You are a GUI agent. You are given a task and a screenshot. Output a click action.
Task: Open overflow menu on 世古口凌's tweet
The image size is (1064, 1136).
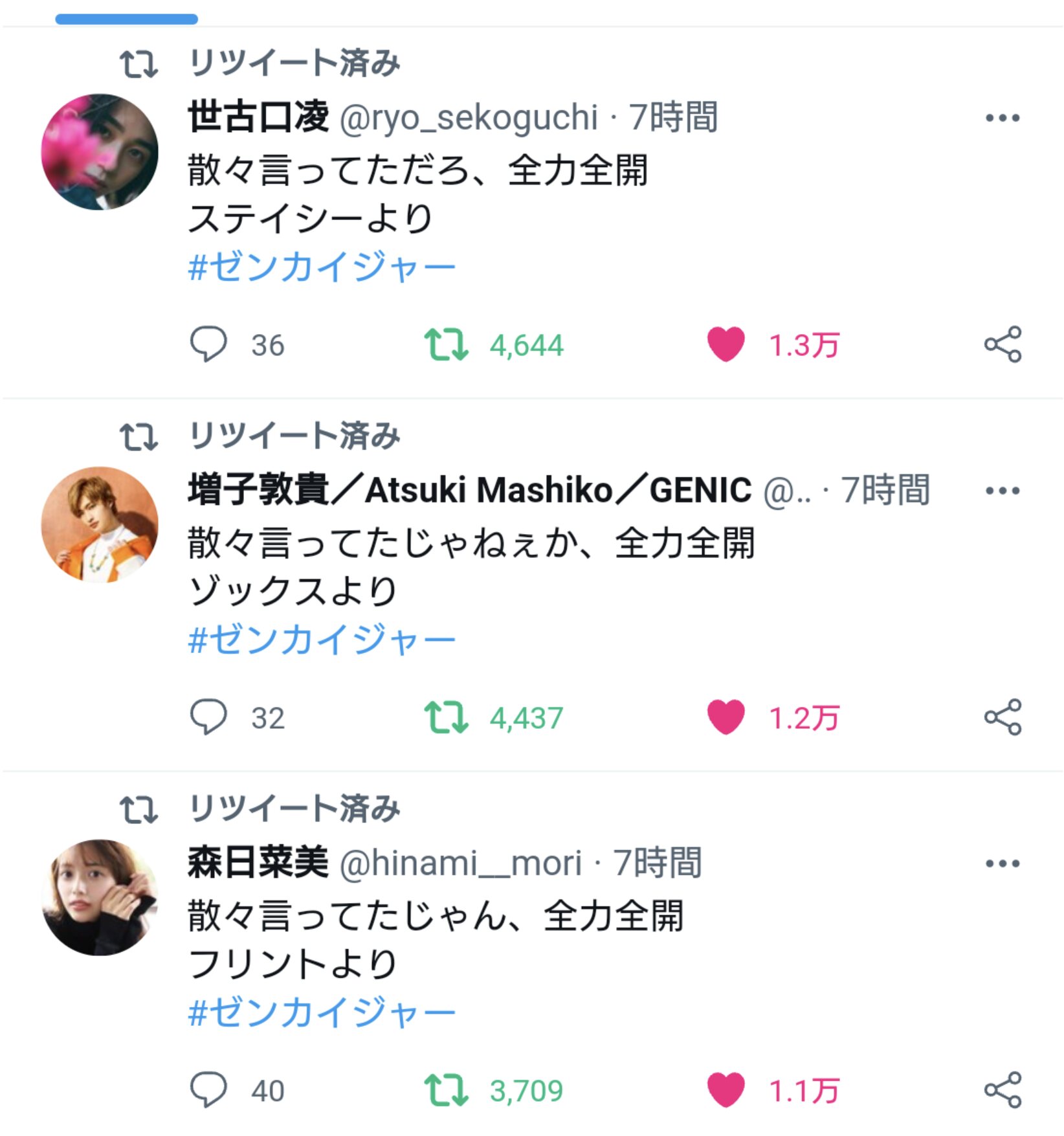1002,118
